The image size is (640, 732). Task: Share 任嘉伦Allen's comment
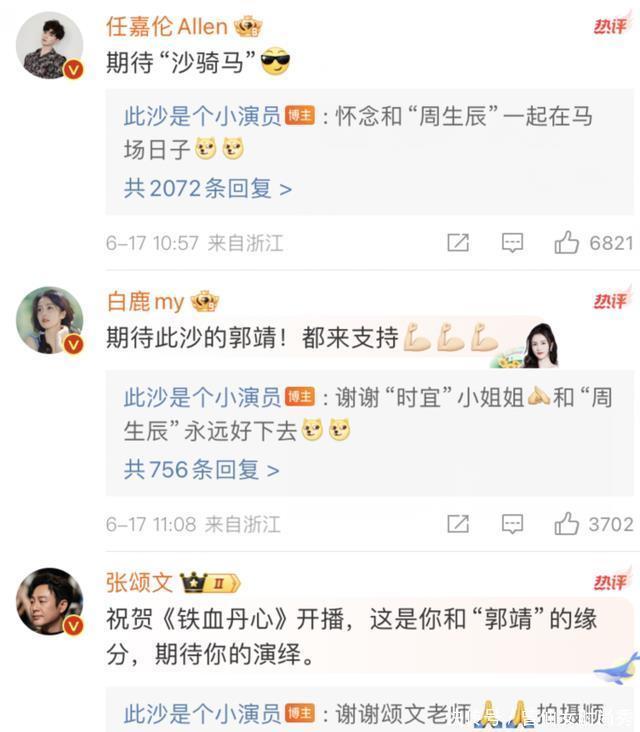point(458,242)
